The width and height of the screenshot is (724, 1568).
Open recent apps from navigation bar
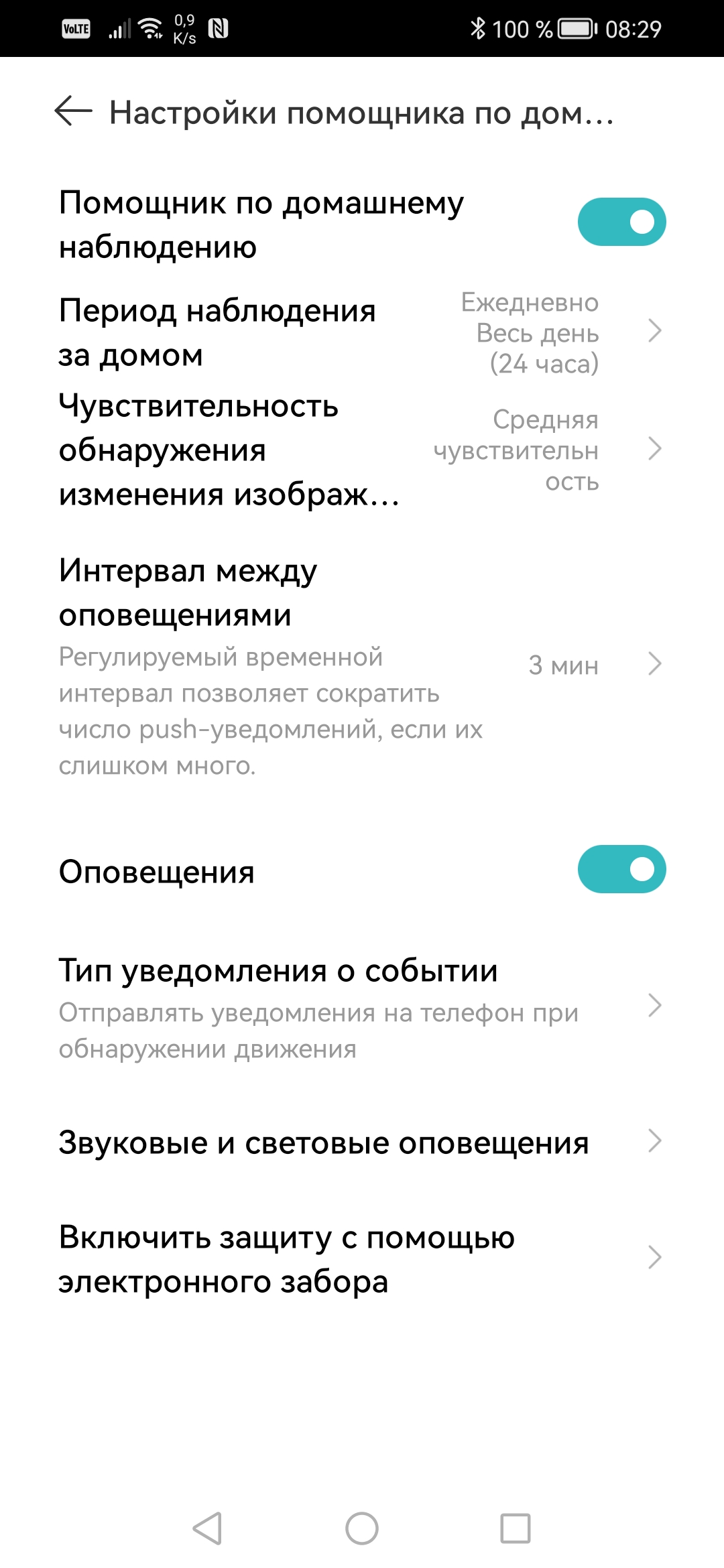tap(516, 1528)
